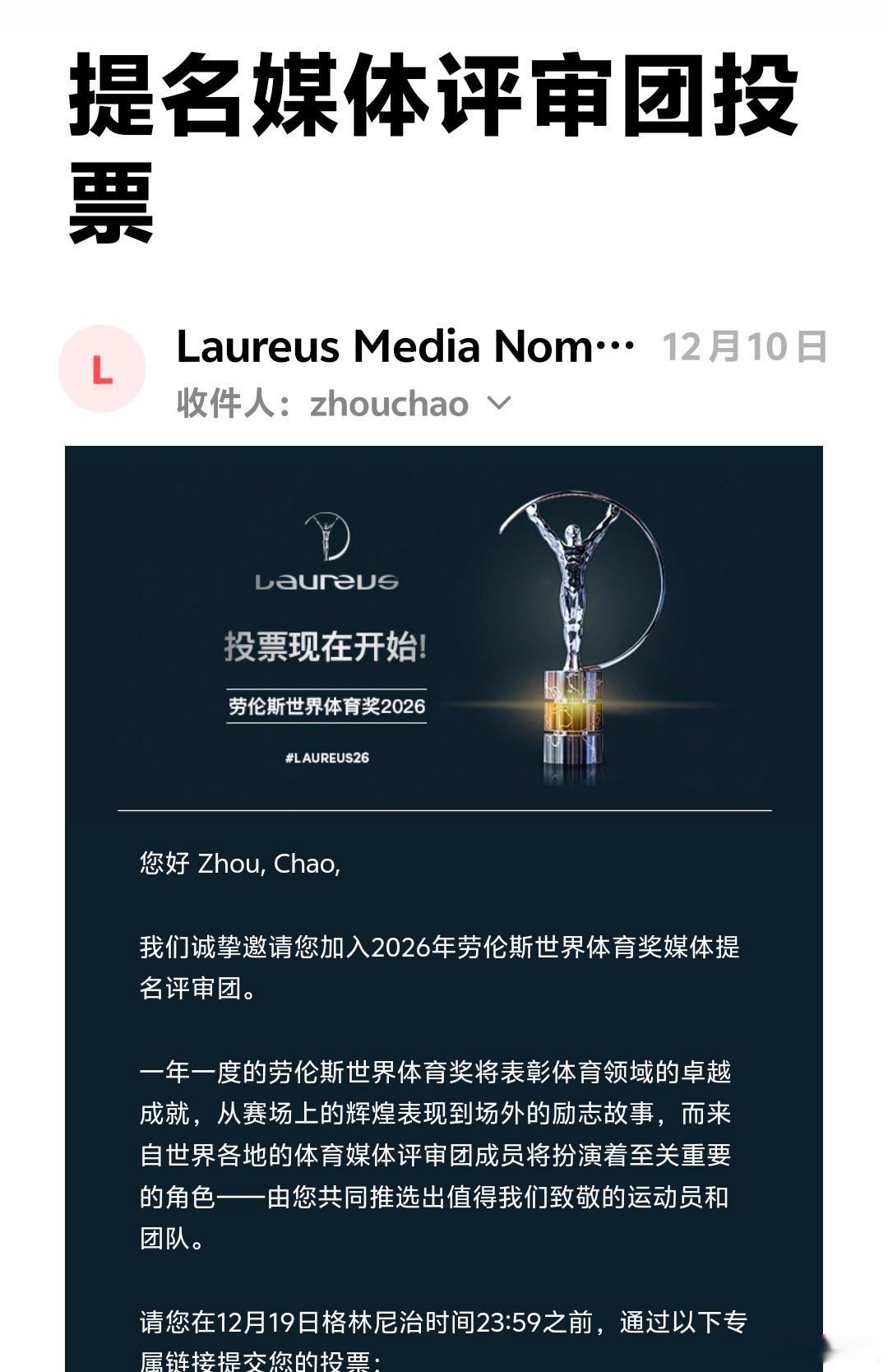Viewport: 888px width, 1372px height.
Task: Click the "收件人:" field label
Action: coord(230,404)
